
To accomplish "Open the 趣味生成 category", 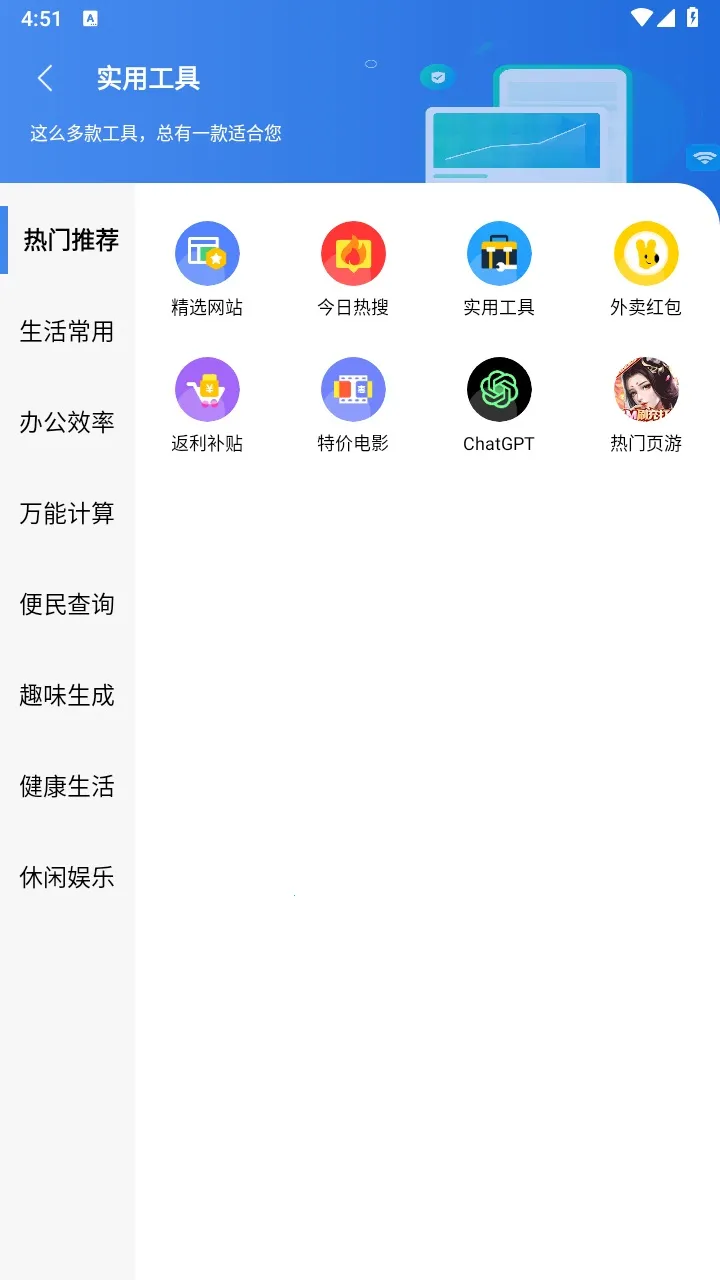I will [x=66, y=695].
